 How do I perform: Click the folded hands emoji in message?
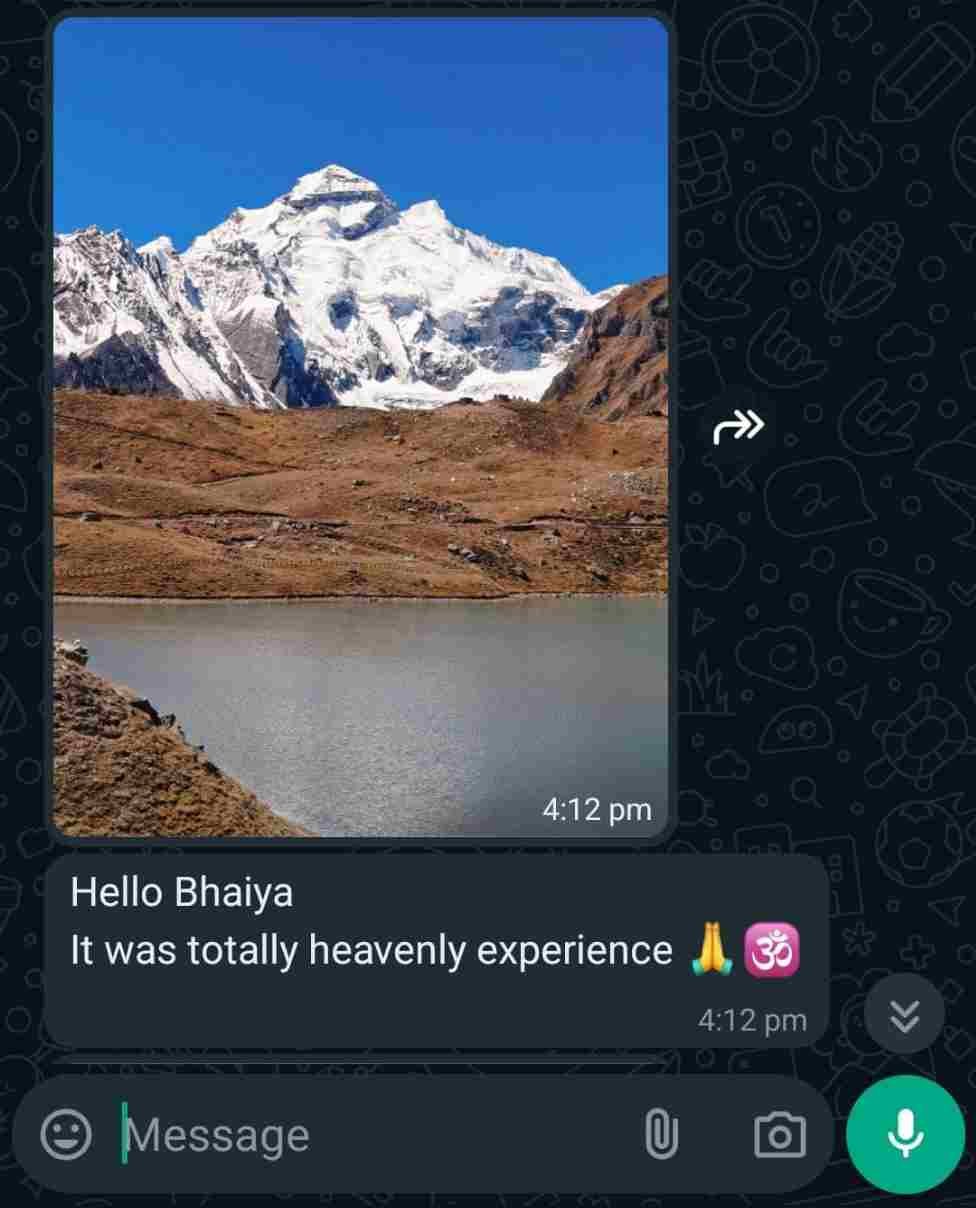click(x=709, y=950)
